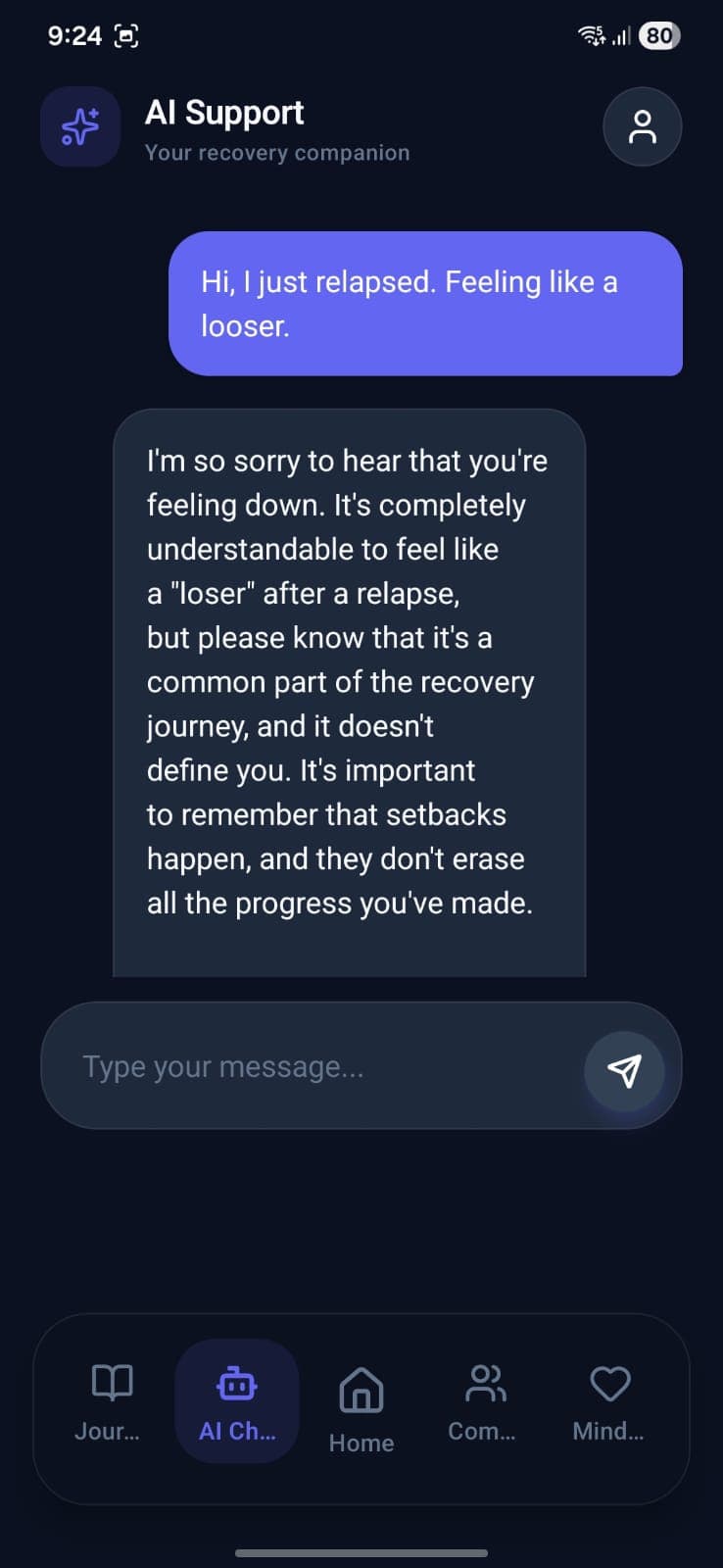Image resolution: width=723 pixels, height=1568 pixels.
Task: Tap the AI Chat robot icon
Action: click(236, 1385)
